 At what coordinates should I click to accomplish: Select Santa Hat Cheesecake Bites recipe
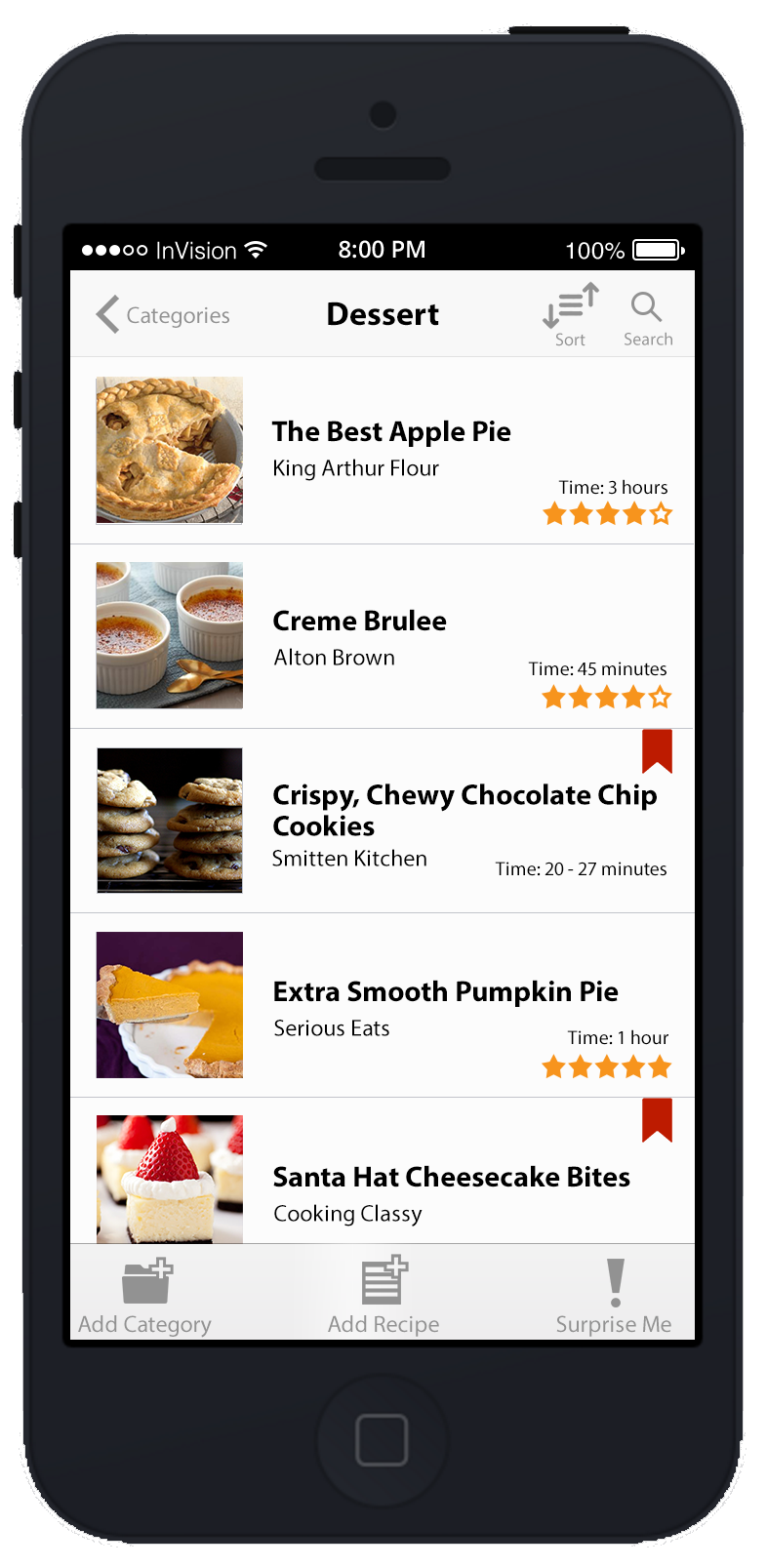383,1171
